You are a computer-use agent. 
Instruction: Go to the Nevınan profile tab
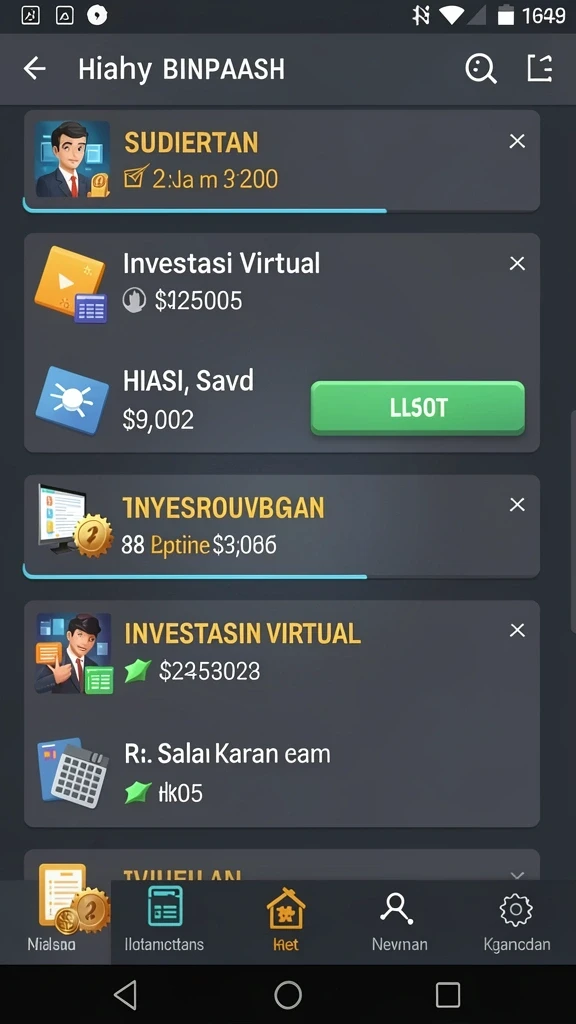(x=399, y=922)
